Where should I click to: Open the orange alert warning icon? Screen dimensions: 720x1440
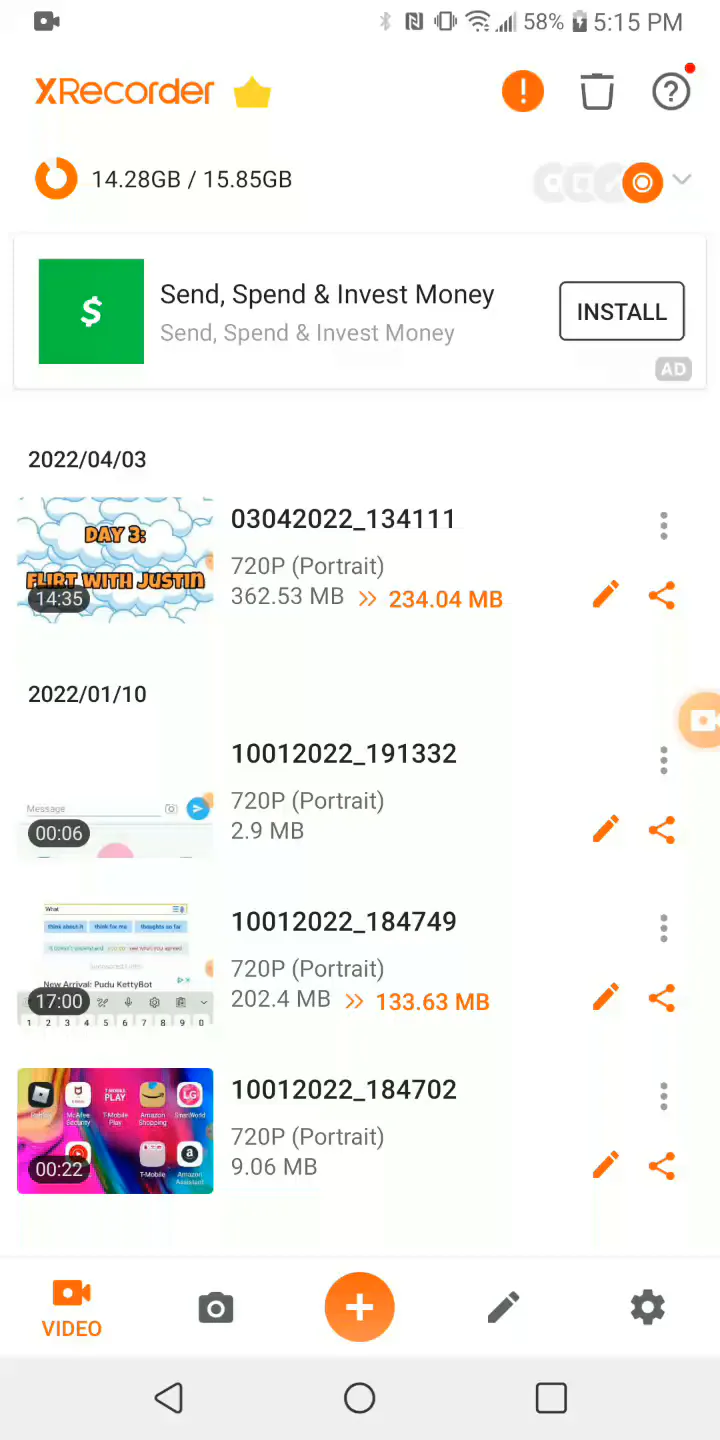[522, 92]
